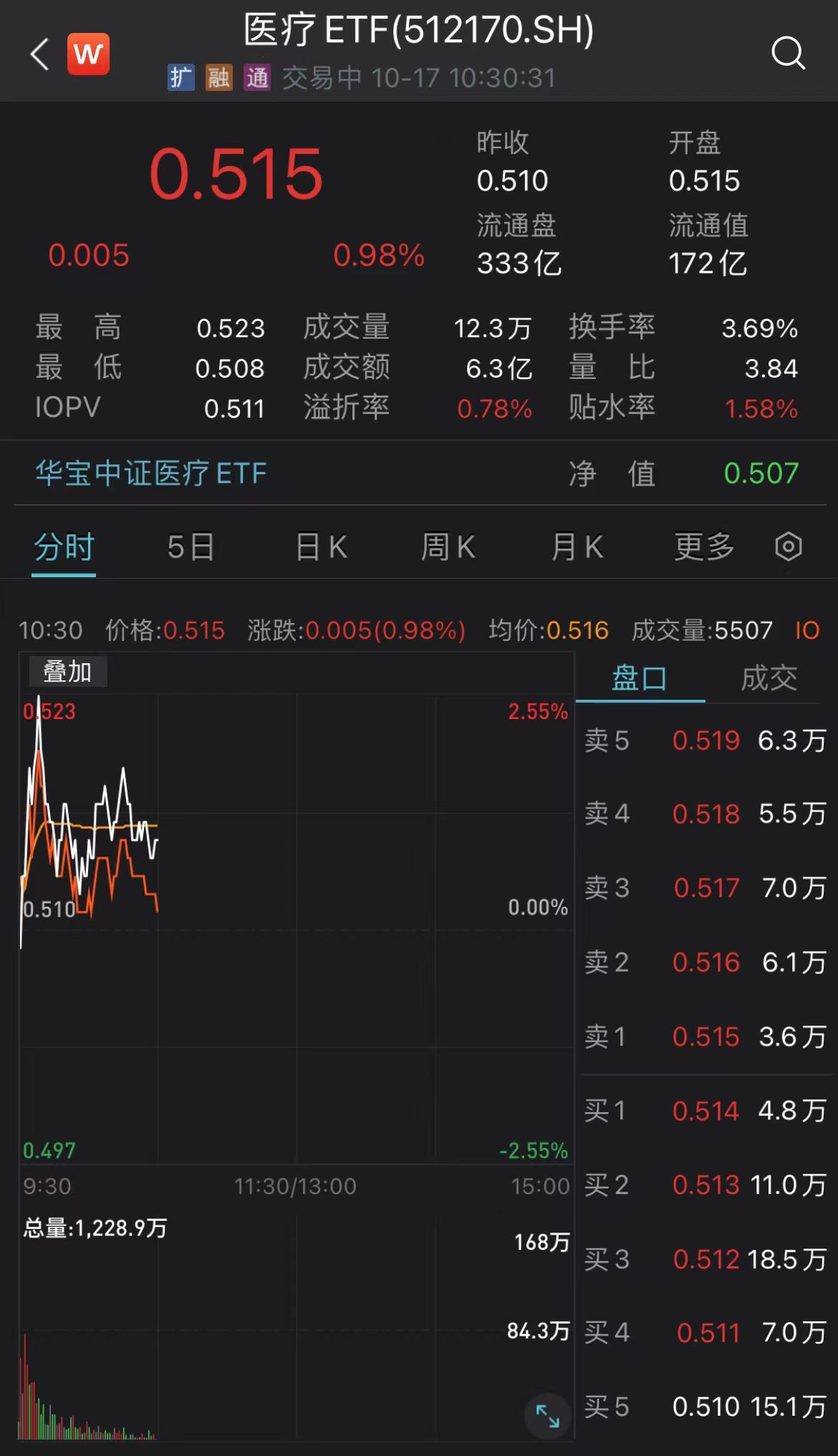Switch to the 日K tab
The image size is (838, 1456).
click(320, 546)
